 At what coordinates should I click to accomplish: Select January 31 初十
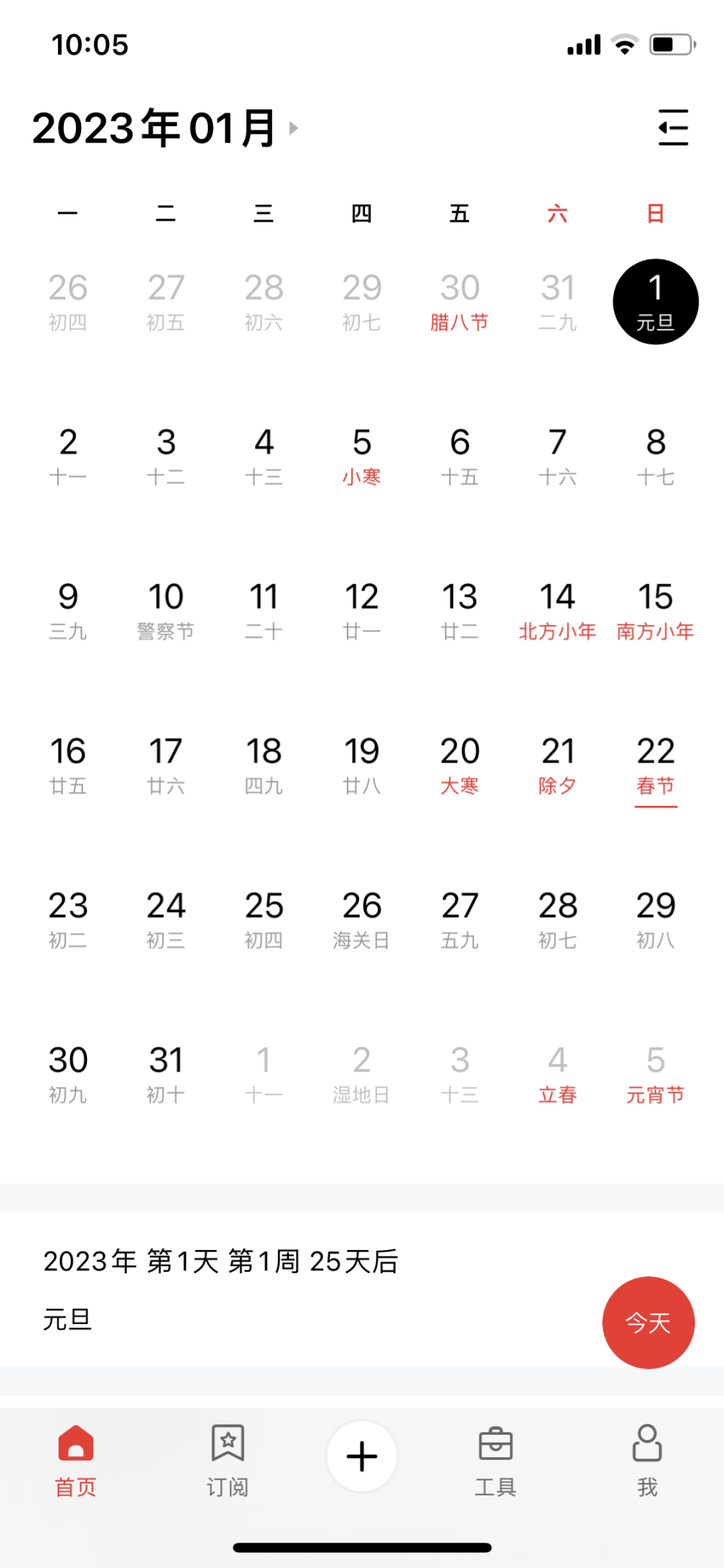[166, 1074]
